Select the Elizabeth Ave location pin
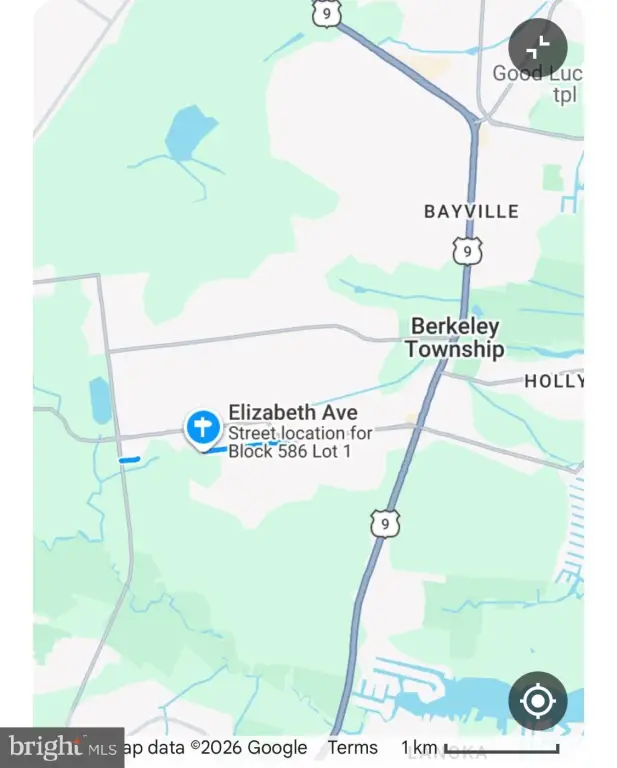 click(203, 428)
